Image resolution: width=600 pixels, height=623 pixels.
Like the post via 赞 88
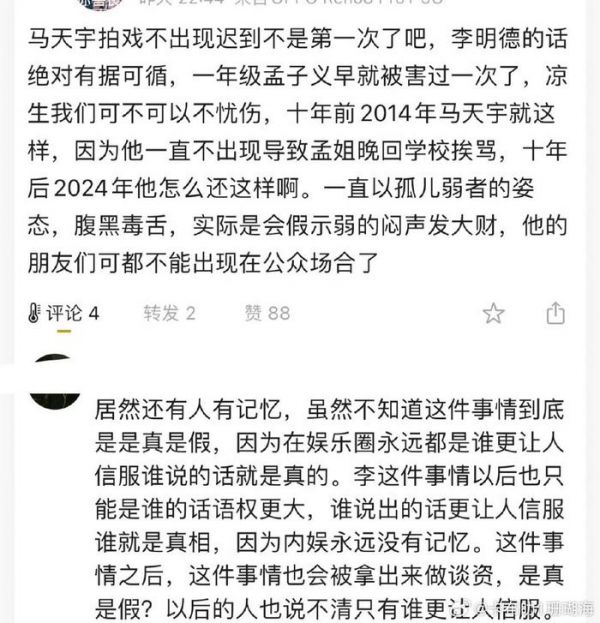tap(267, 313)
